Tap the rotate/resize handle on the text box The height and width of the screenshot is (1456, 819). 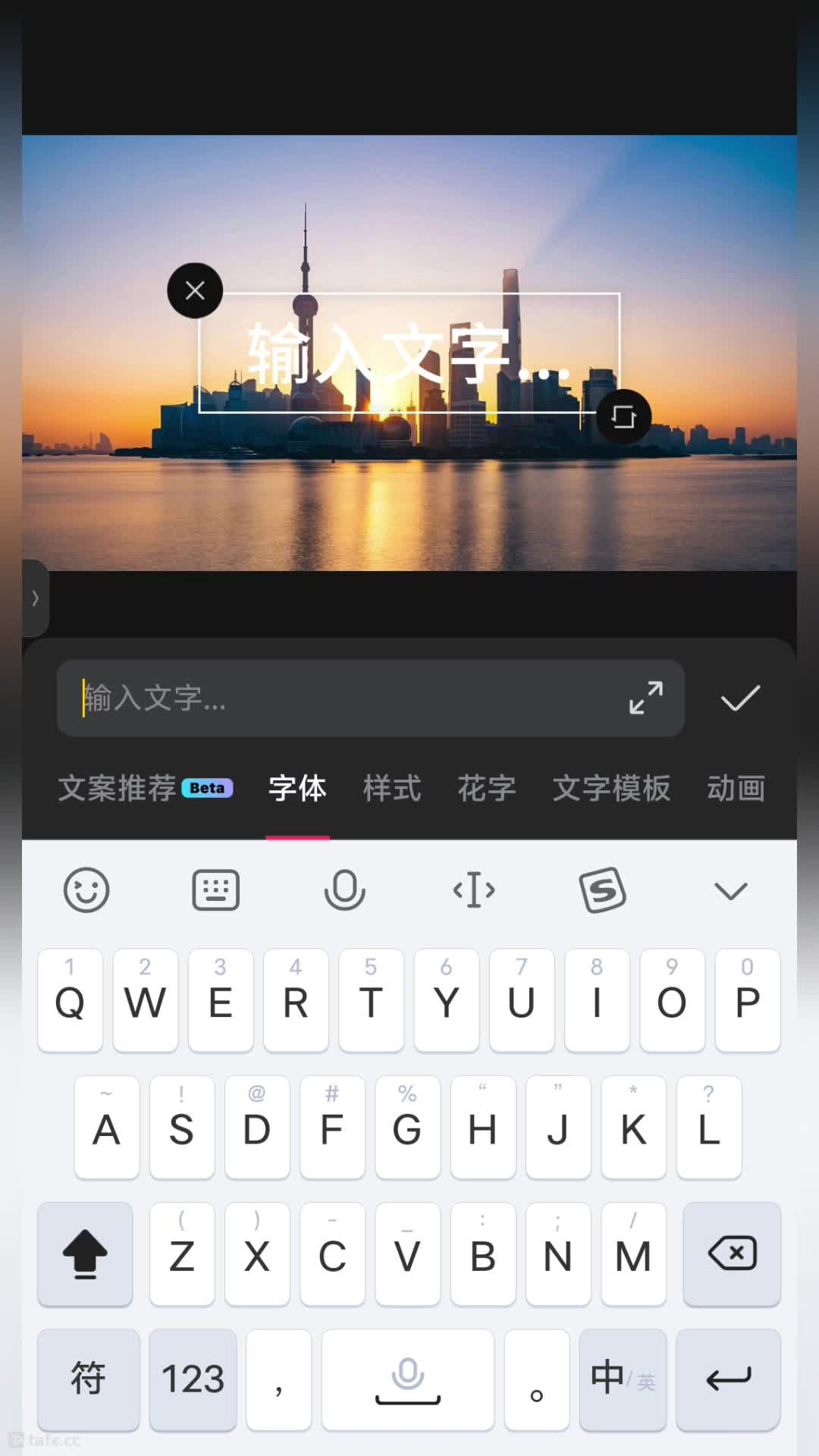tap(623, 416)
